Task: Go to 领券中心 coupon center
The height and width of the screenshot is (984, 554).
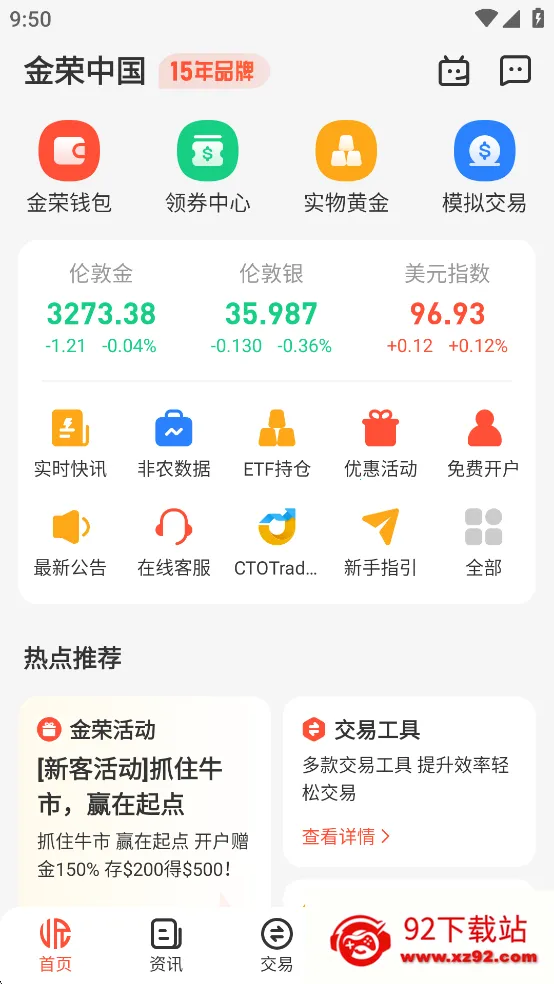Action: point(208,167)
